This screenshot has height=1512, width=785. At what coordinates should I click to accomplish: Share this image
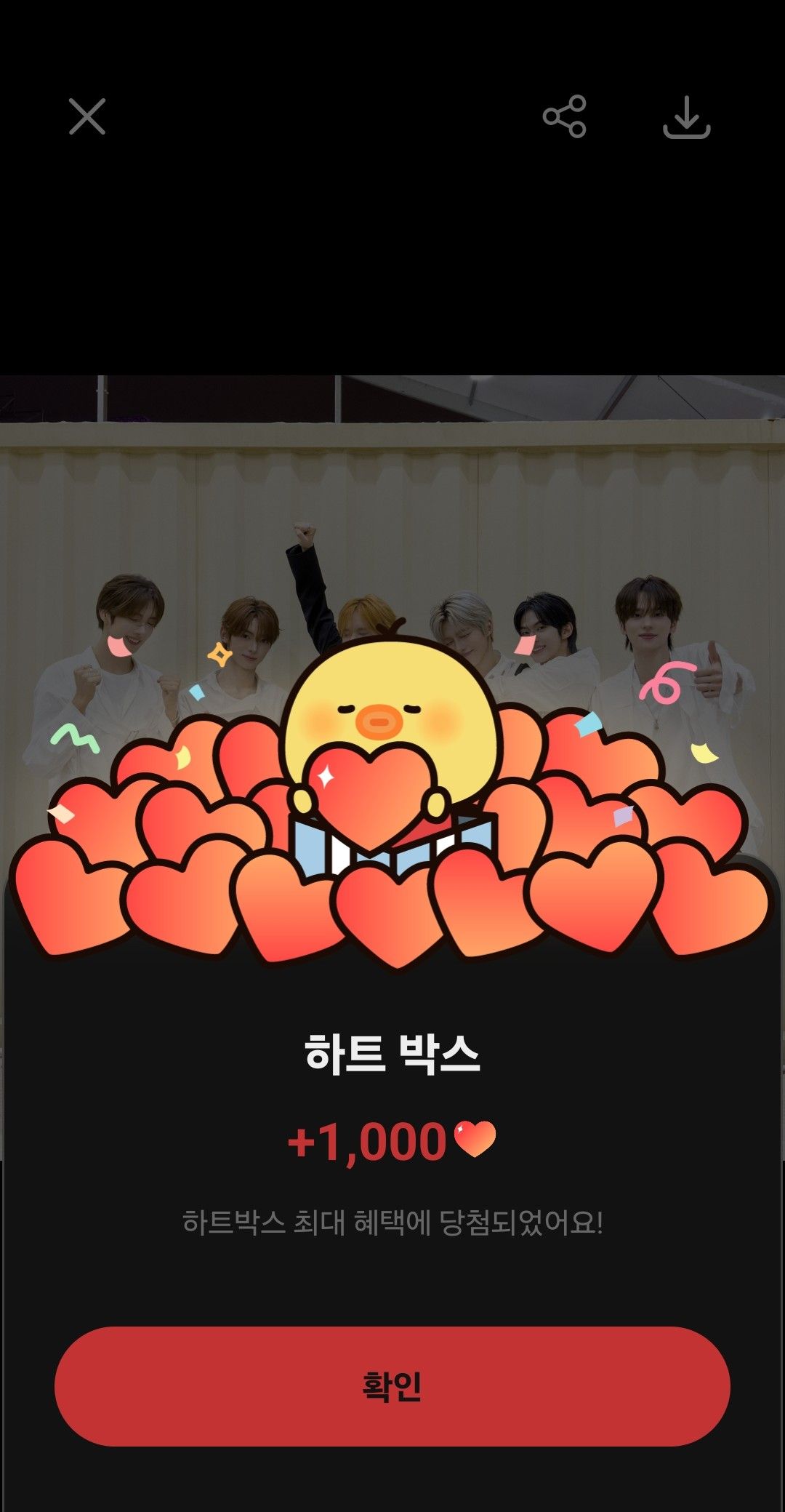click(564, 116)
